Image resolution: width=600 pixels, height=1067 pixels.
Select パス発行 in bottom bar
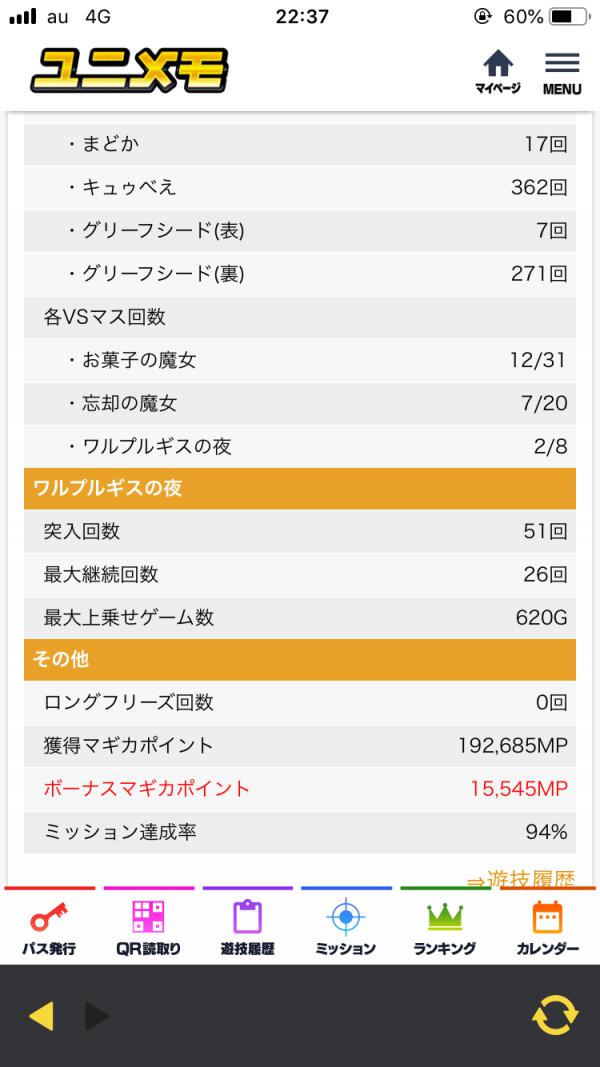click(x=48, y=927)
